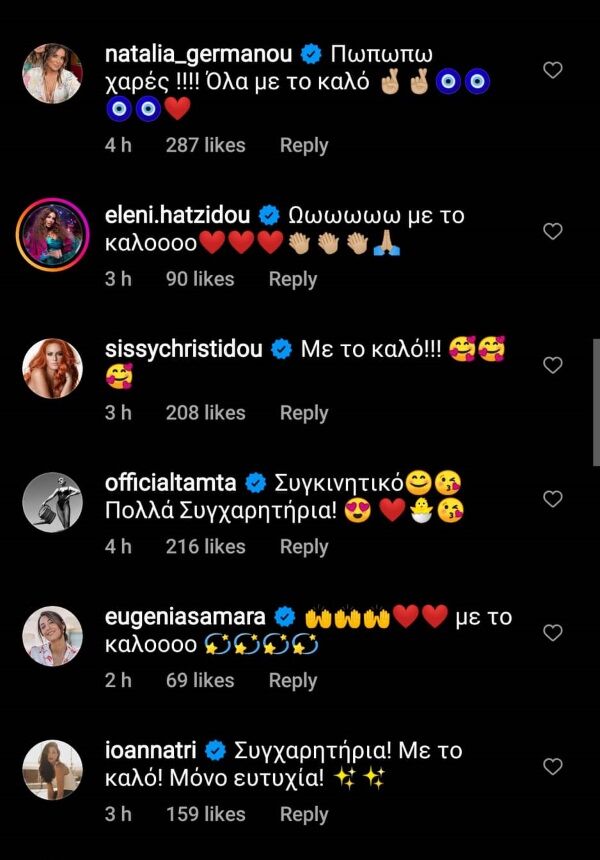Reply to eleni.hatzidou's comment
The width and height of the screenshot is (600, 860).
292,279
